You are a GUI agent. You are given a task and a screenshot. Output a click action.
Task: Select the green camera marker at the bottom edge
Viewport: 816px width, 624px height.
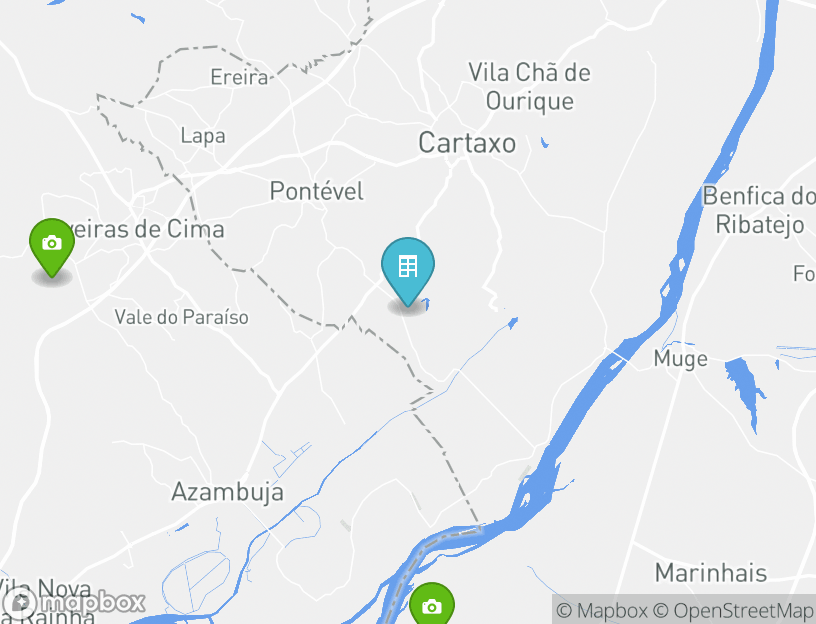click(x=432, y=606)
